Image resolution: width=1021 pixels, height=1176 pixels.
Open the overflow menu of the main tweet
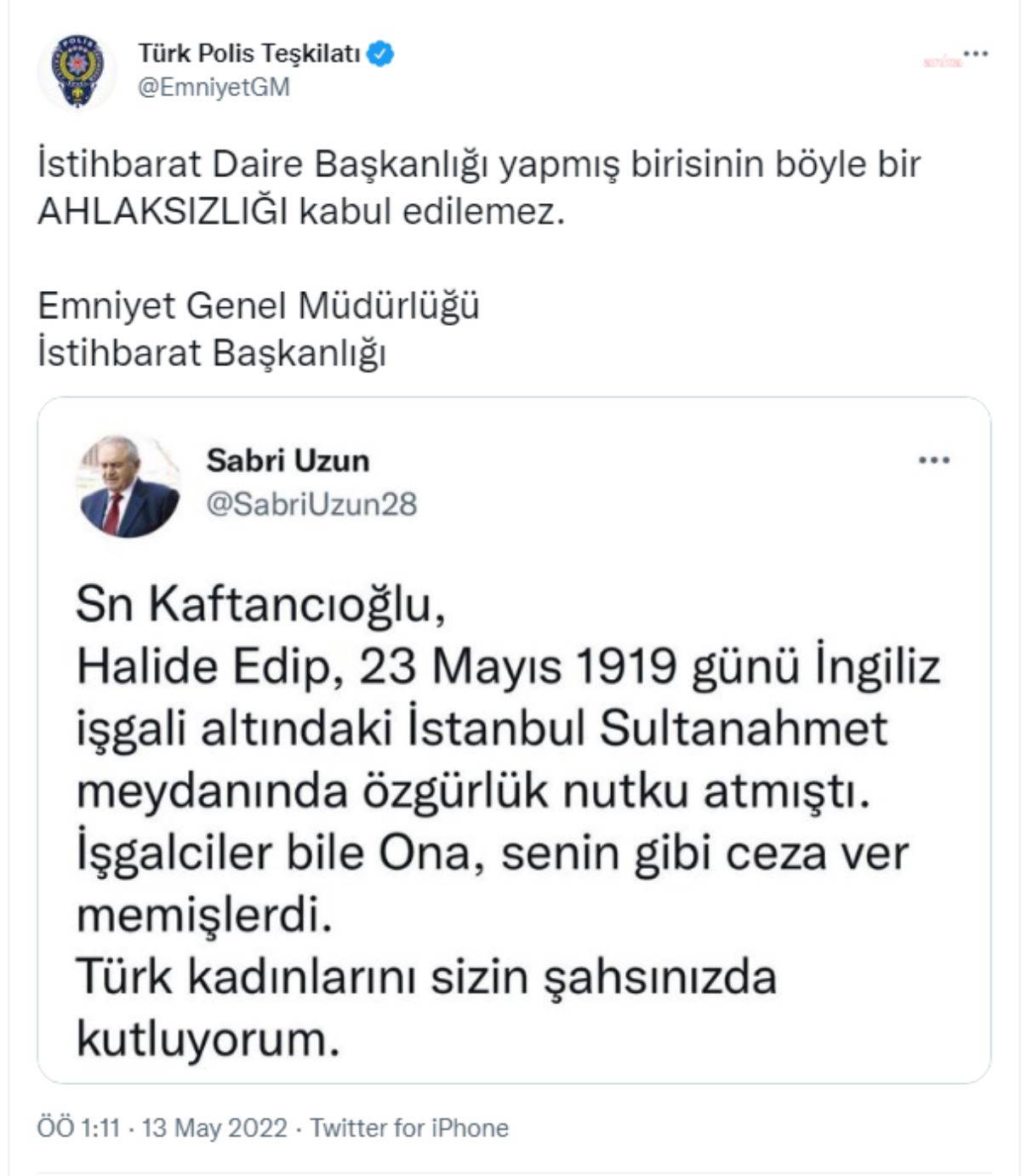974,54
